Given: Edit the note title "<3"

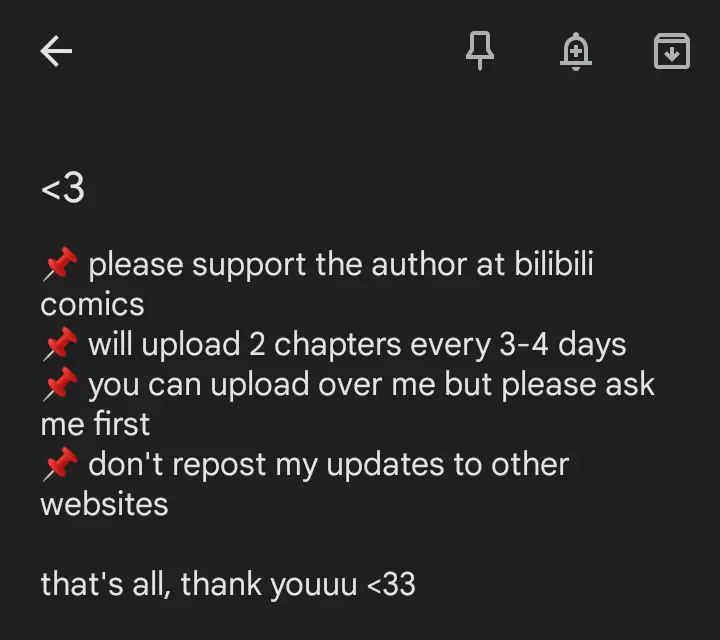Looking at the screenshot, I should pos(63,189).
